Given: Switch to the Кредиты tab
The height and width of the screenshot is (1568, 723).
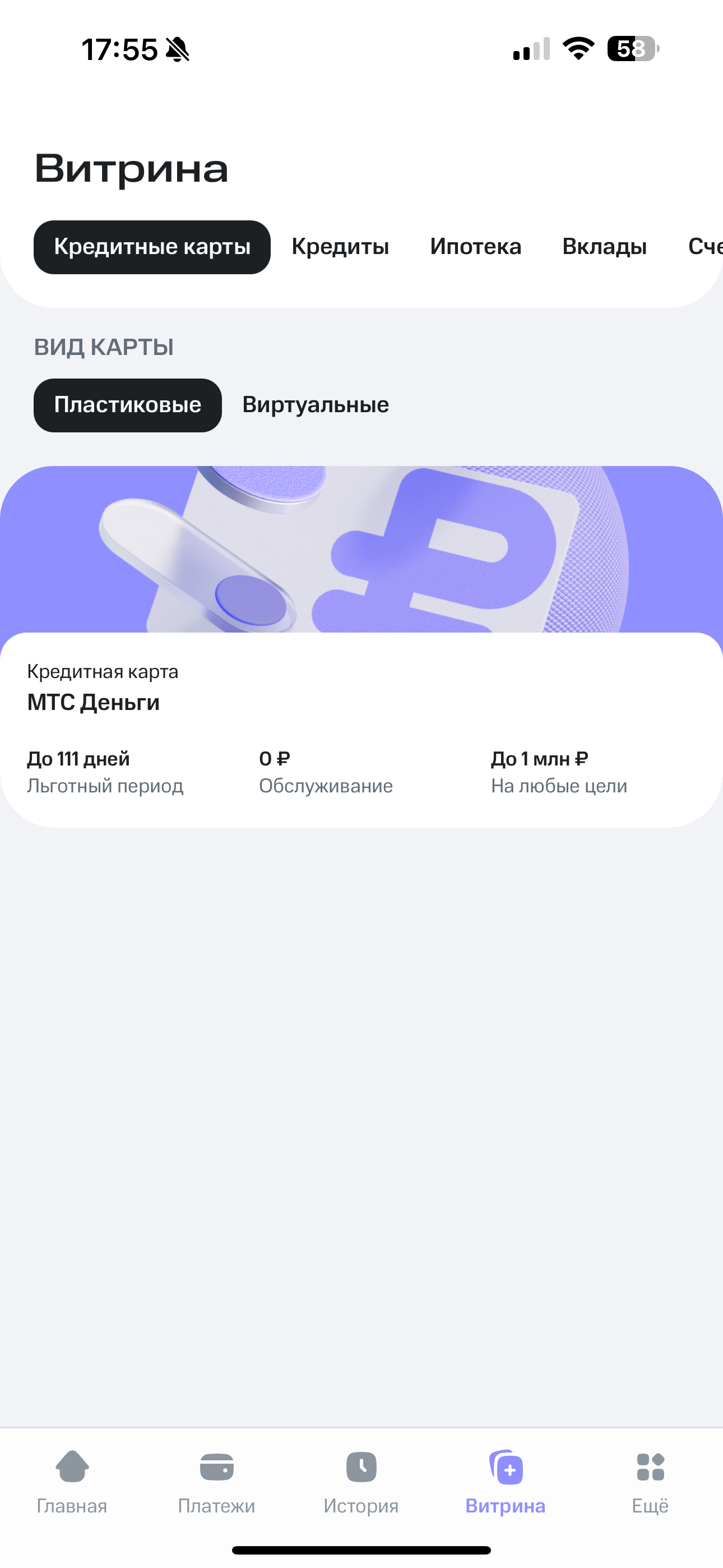Looking at the screenshot, I should [340, 247].
